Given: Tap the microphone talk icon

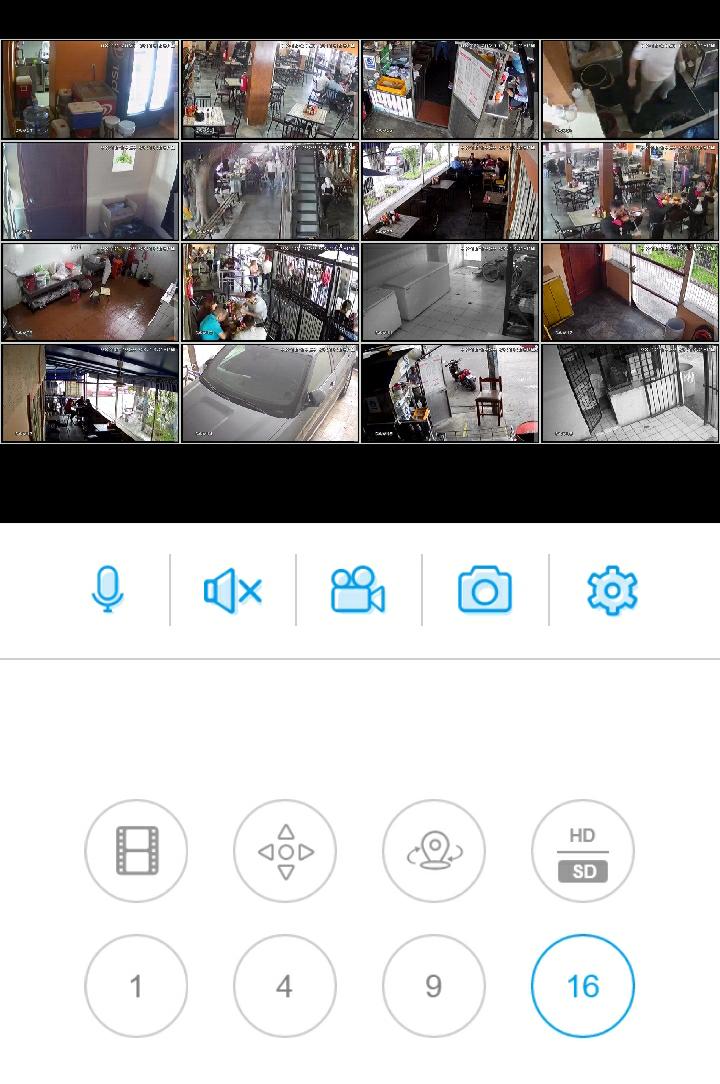Looking at the screenshot, I should [108, 589].
